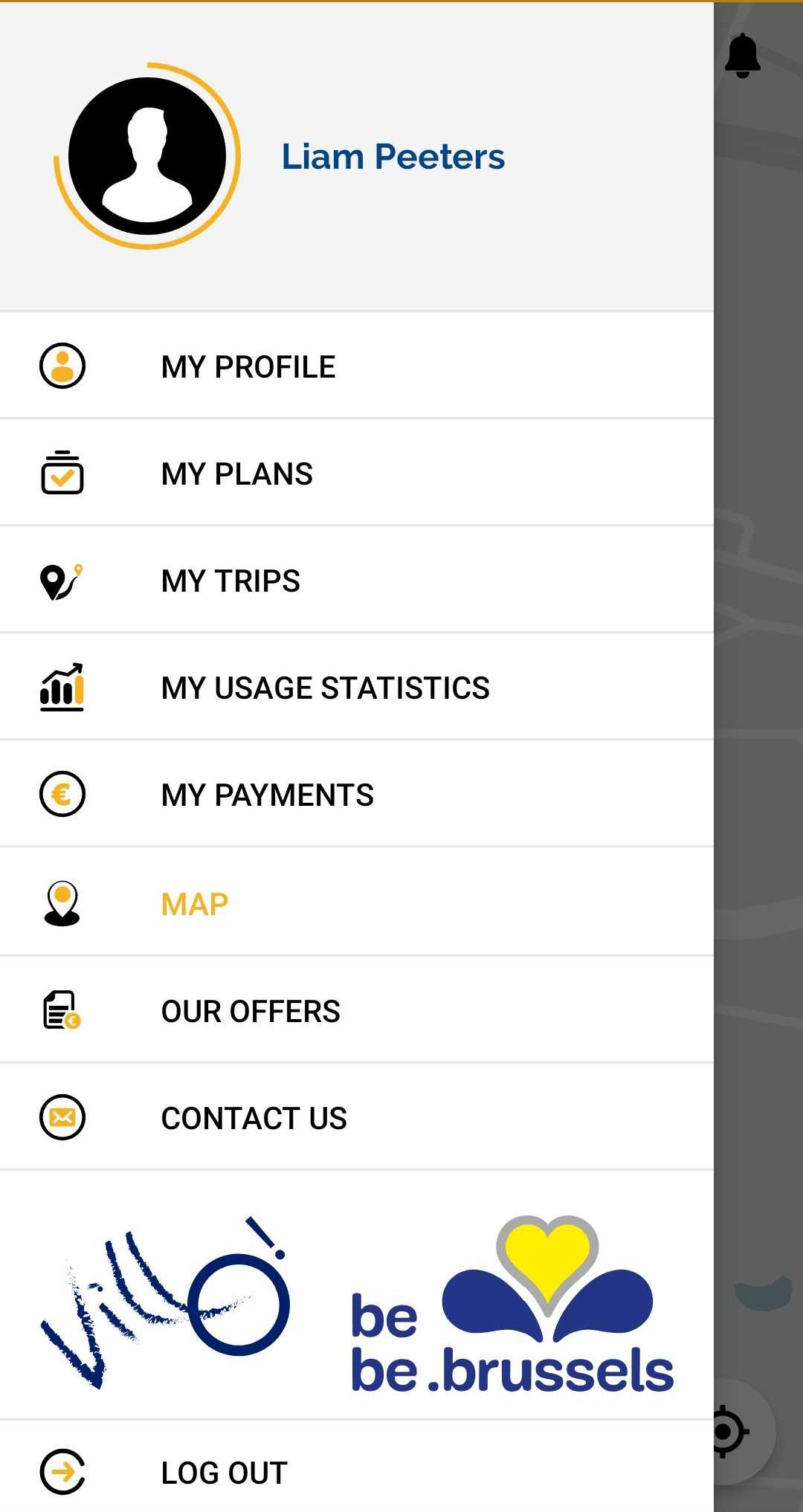
Task: Open the notifications bell
Action: click(x=743, y=56)
